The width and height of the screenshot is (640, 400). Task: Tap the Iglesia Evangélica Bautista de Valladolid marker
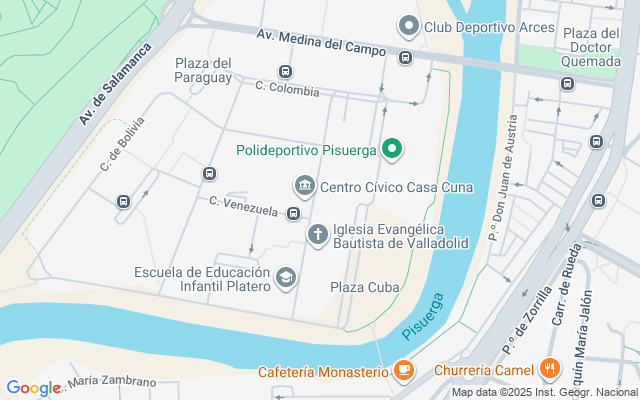click(x=317, y=235)
